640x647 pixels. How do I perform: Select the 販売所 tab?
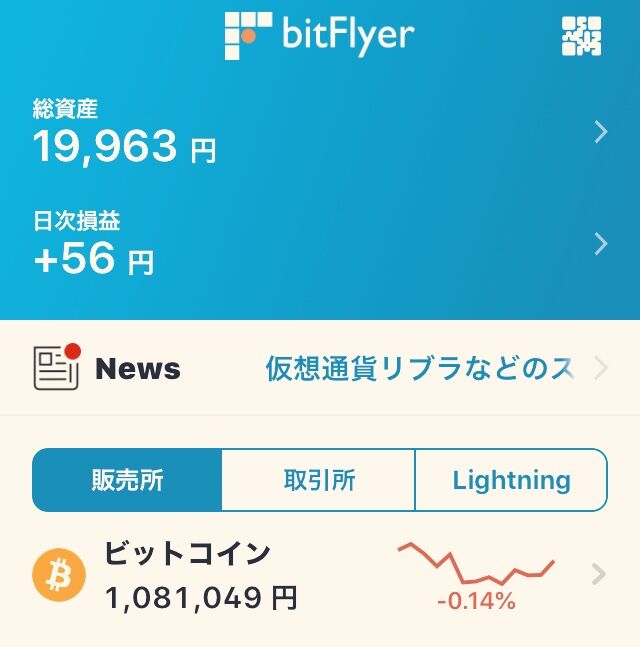[x=127, y=480]
